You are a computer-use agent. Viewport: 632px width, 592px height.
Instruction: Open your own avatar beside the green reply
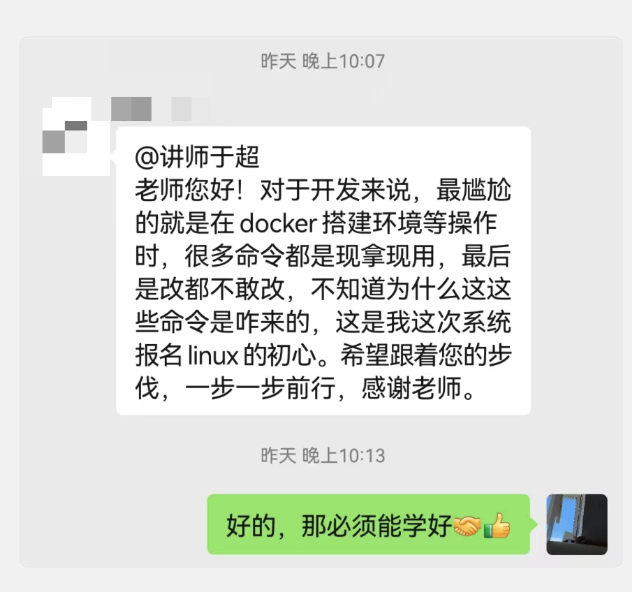pos(577,524)
